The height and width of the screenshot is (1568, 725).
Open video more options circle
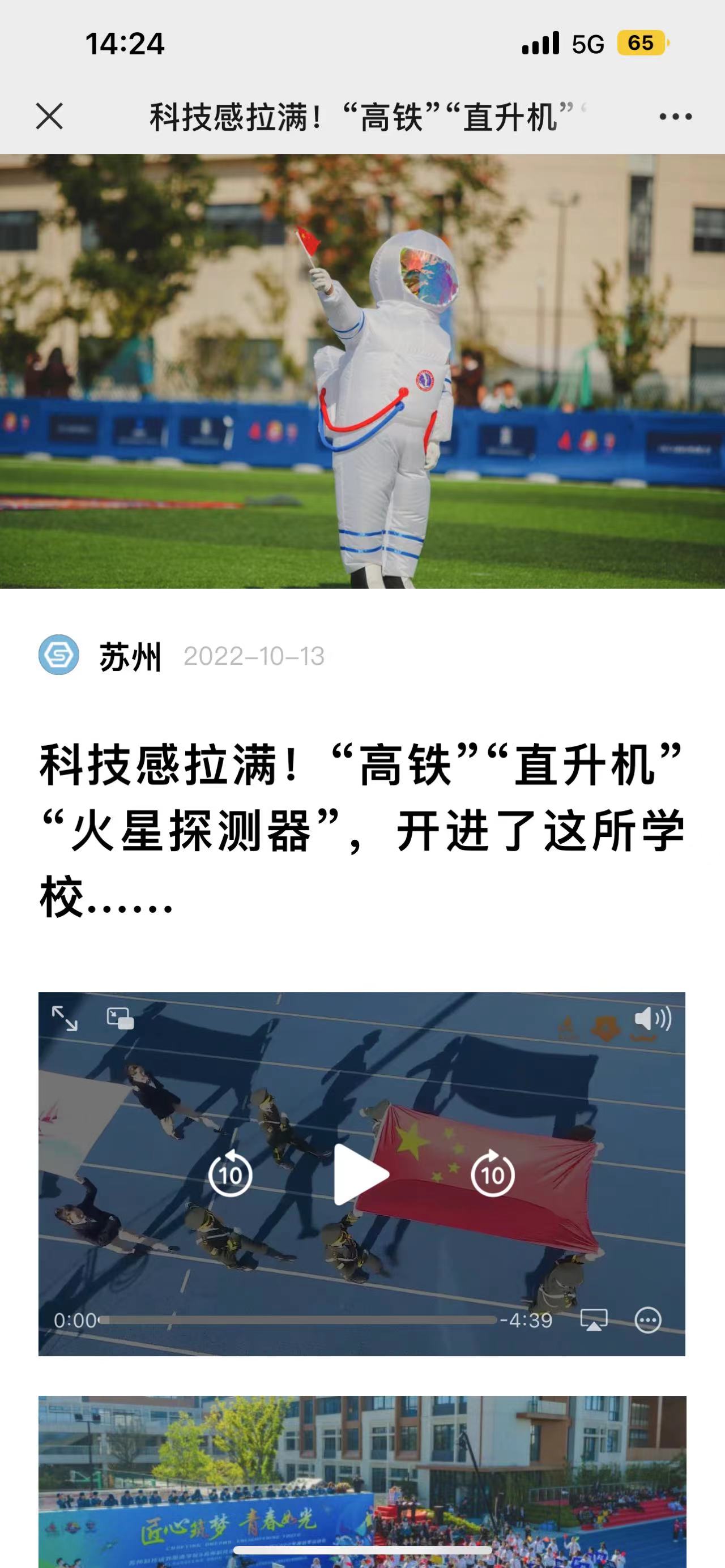648,1321
